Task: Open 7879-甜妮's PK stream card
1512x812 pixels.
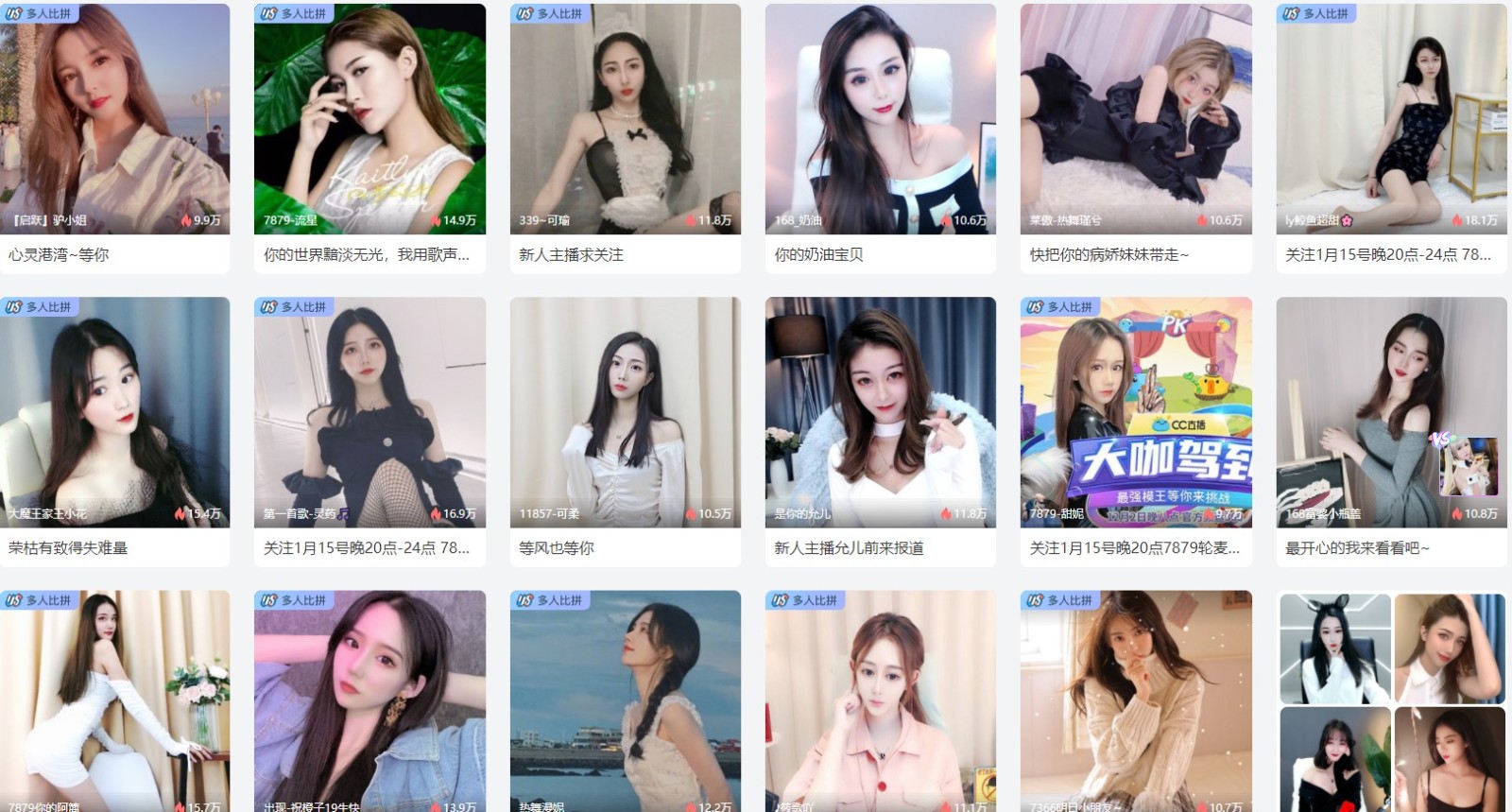Action: tap(1136, 412)
